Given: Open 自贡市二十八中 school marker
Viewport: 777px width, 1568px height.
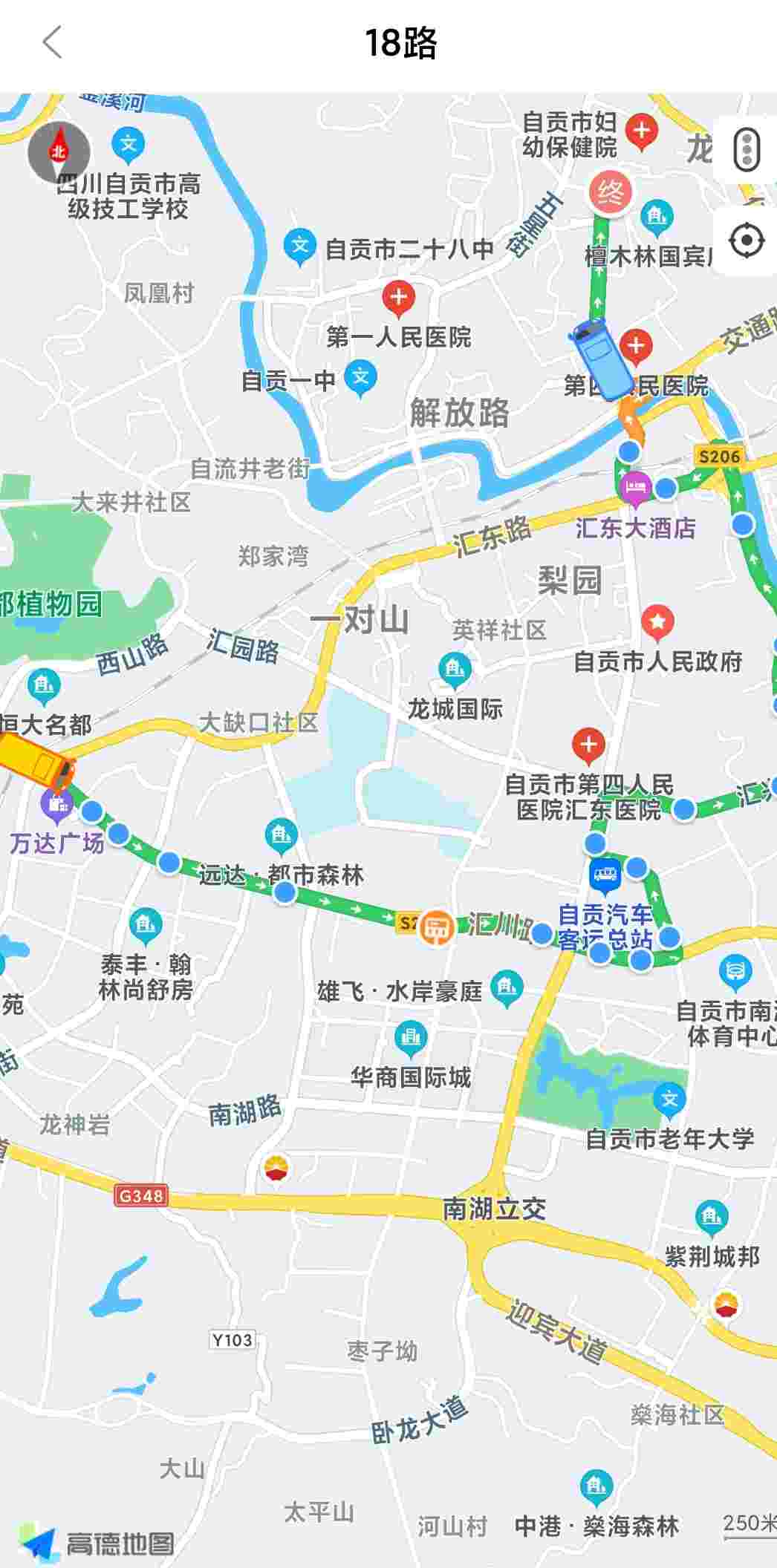Looking at the screenshot, I should tap(299, 245).
